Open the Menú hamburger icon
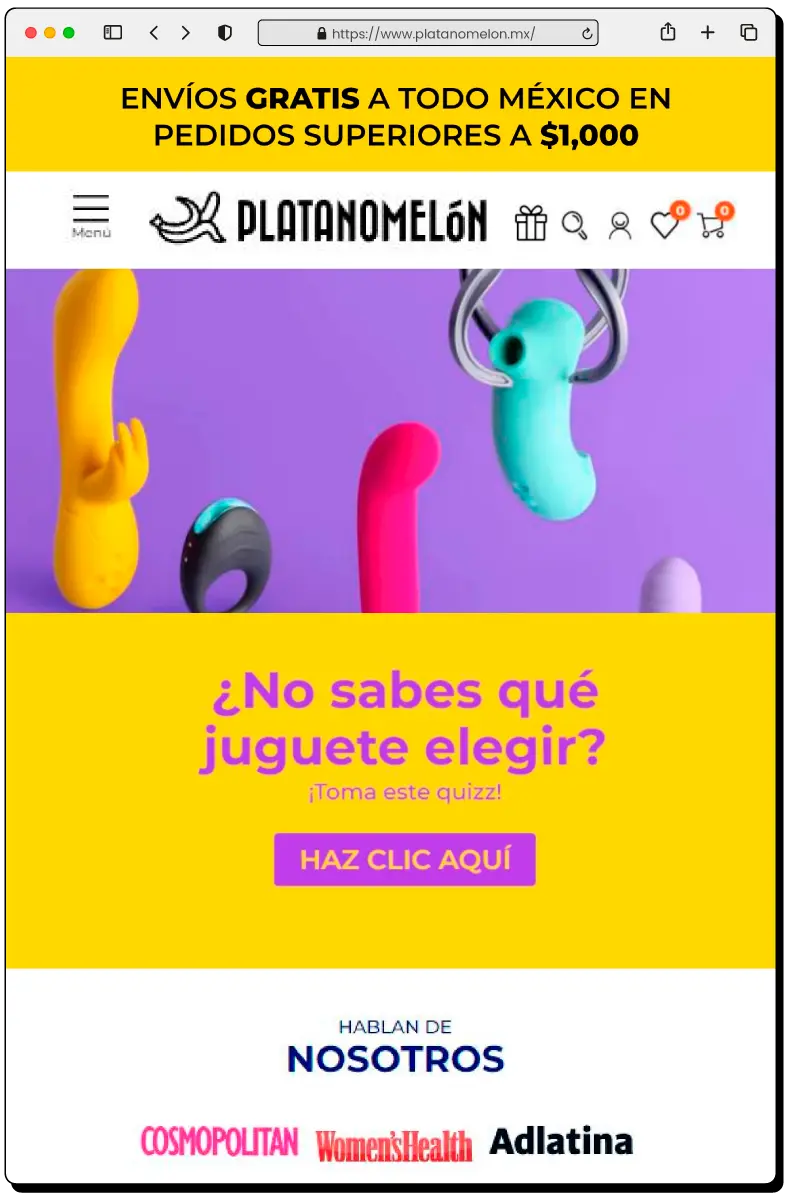The image size is (788, 1200). pos(91,212)
